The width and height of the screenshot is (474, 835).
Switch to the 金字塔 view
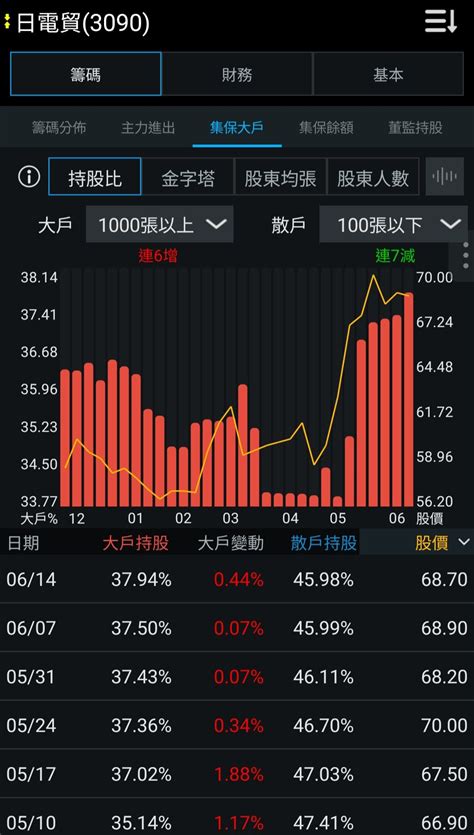(187, 177)
